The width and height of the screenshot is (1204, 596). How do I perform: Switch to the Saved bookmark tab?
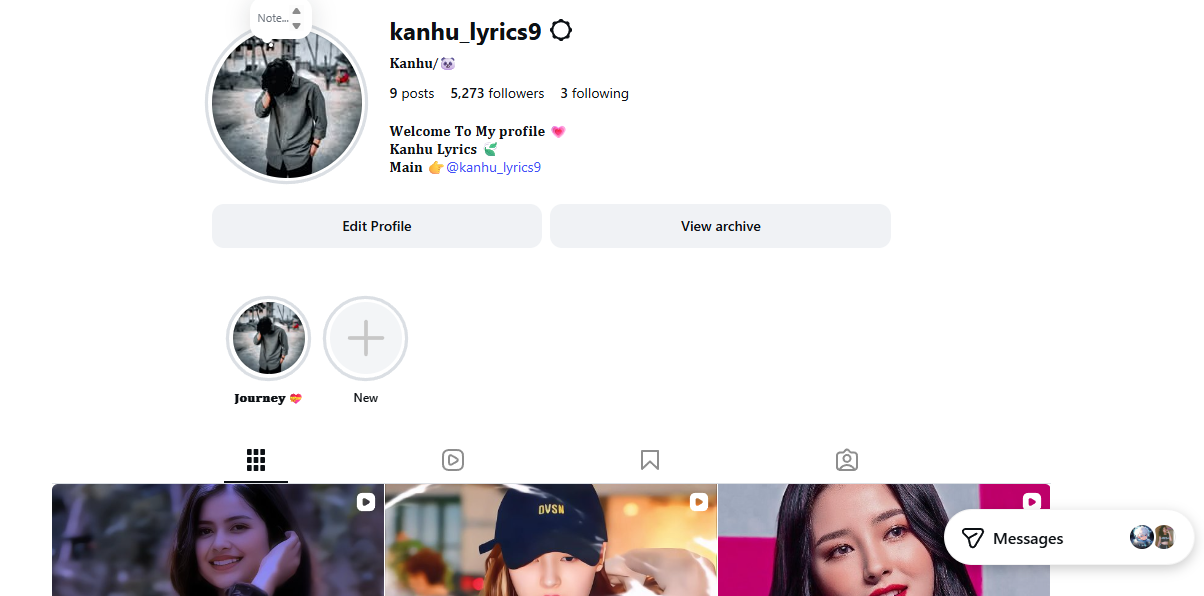[649, 460]
